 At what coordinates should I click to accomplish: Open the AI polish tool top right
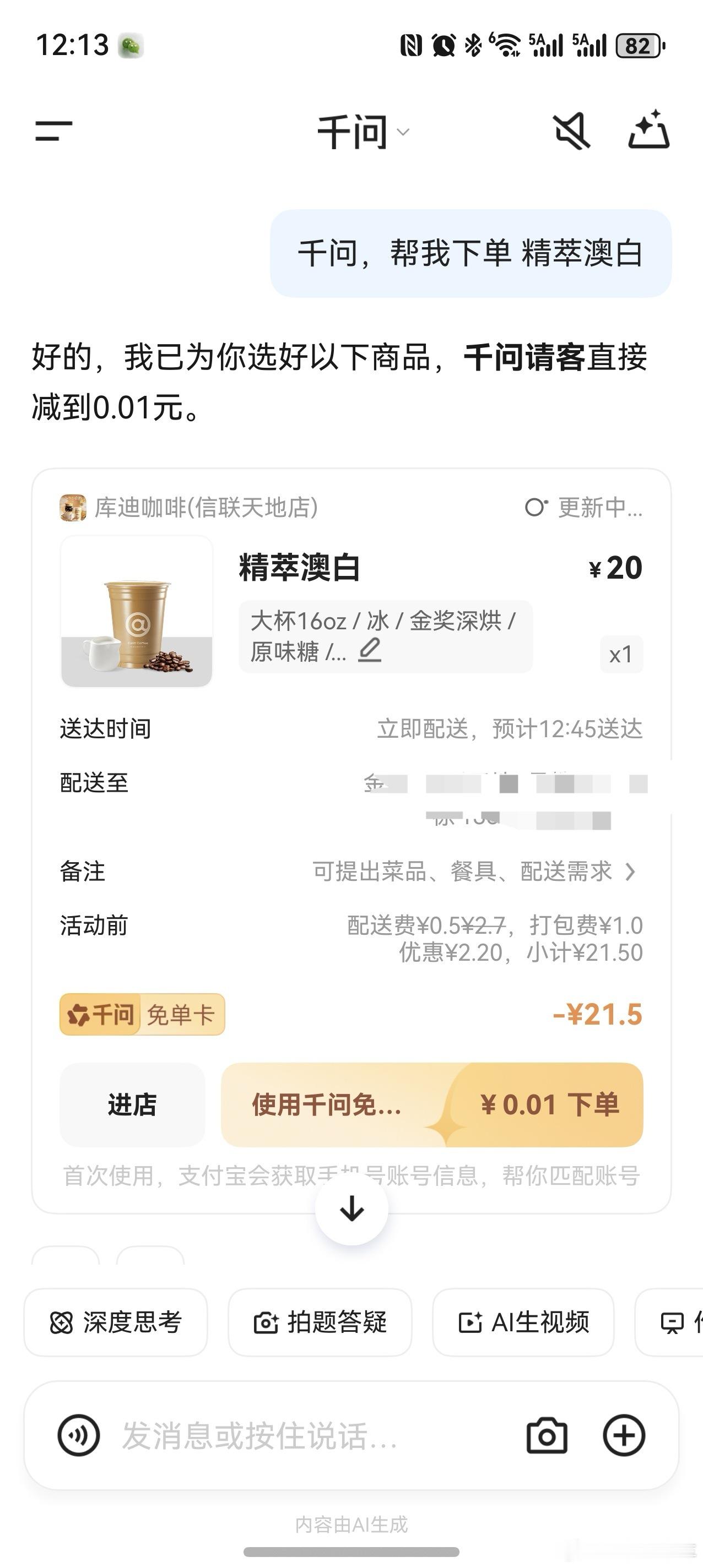coord(651,129)
